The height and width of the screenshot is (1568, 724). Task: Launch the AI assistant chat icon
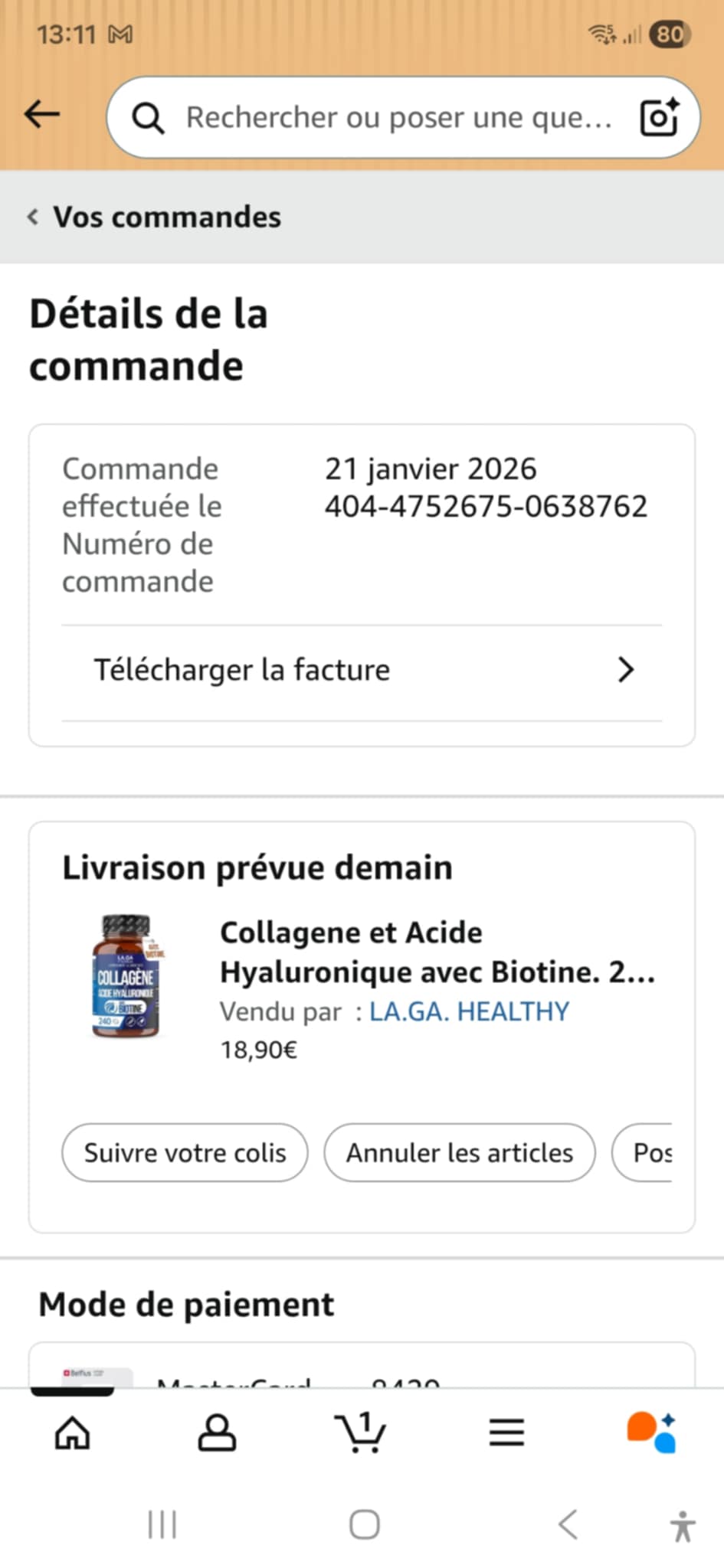[651, 1432]
